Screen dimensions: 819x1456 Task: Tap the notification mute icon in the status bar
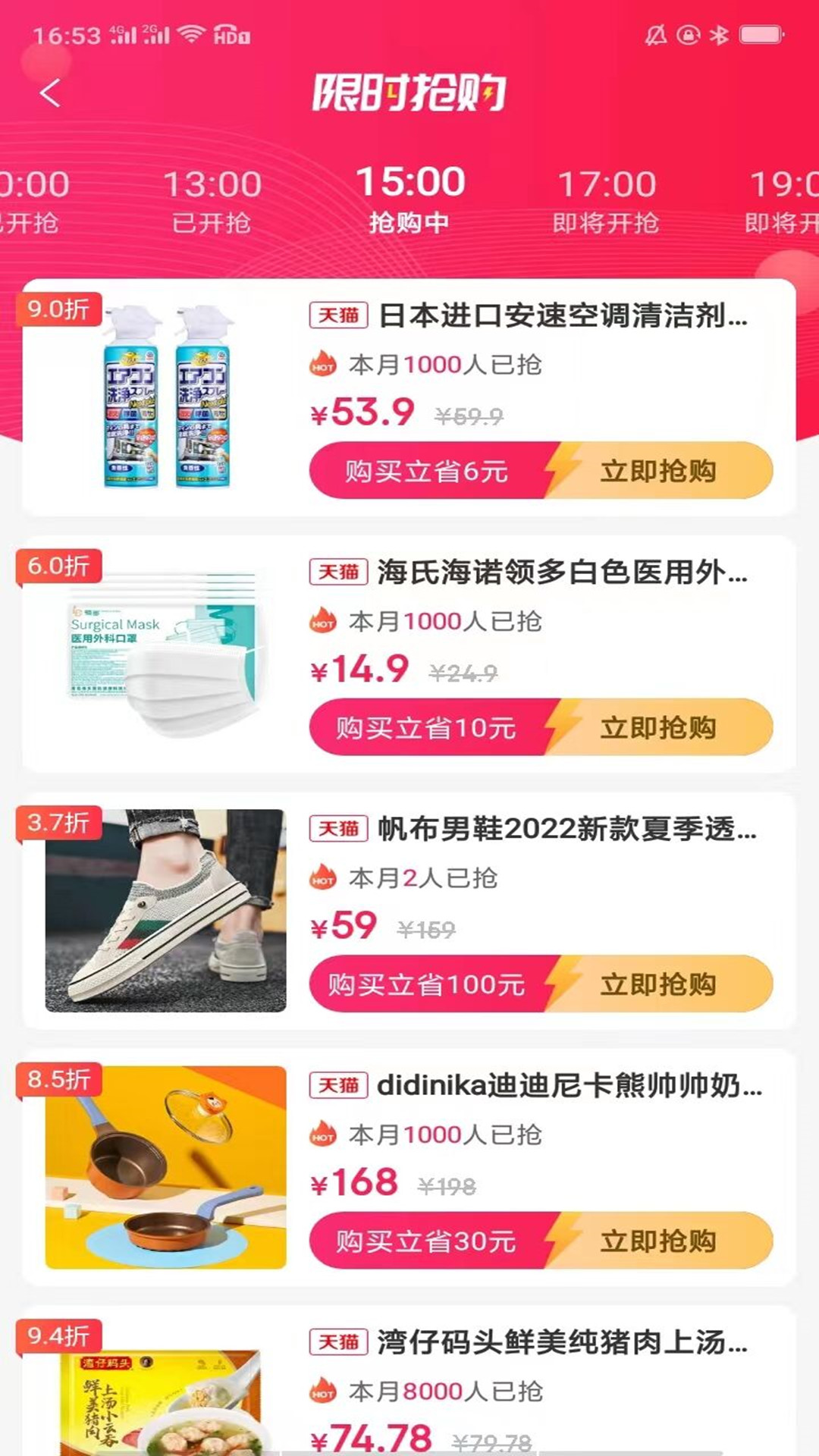[658, 33]
